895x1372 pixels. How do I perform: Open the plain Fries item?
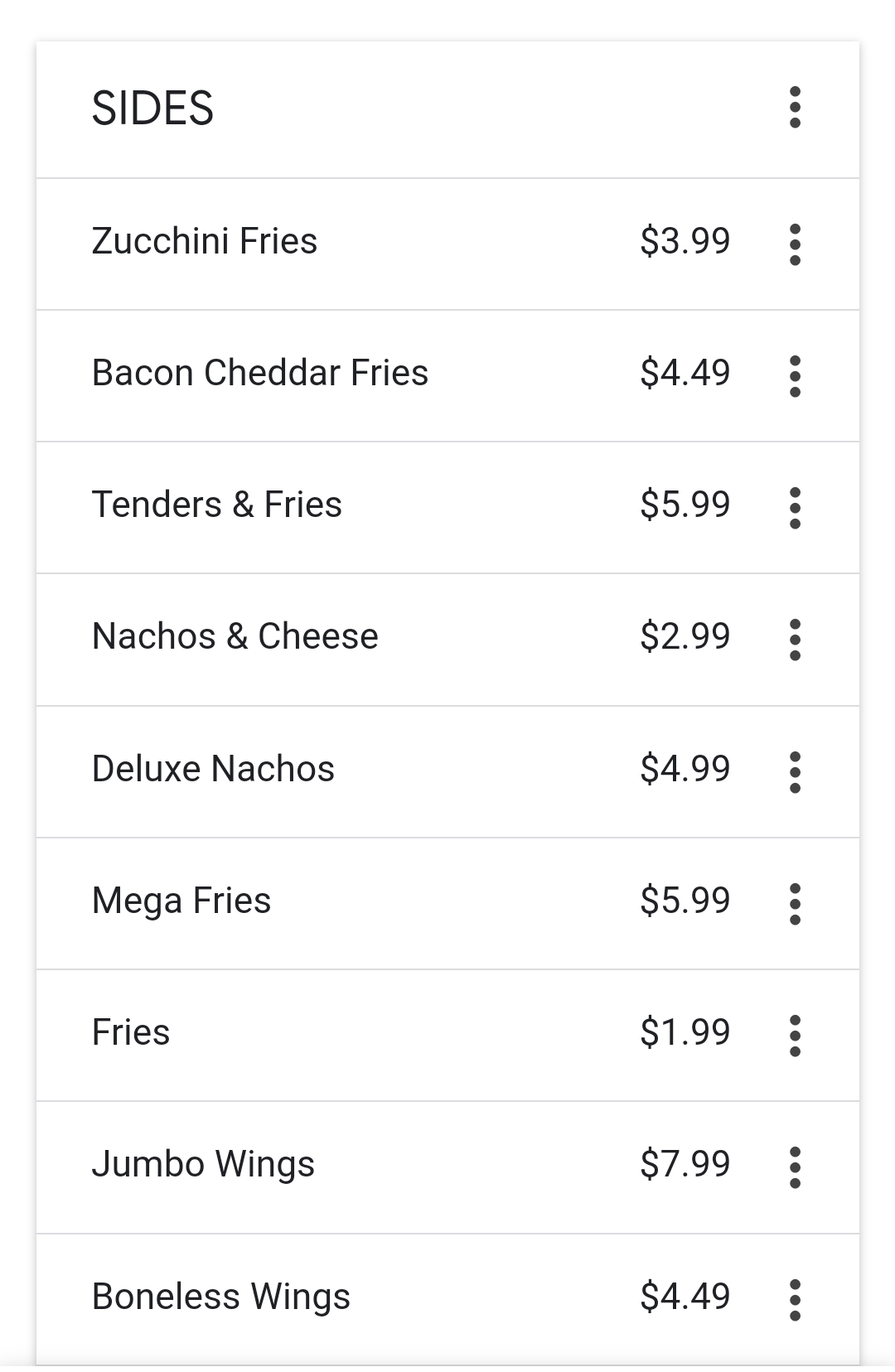(131, 1033)
